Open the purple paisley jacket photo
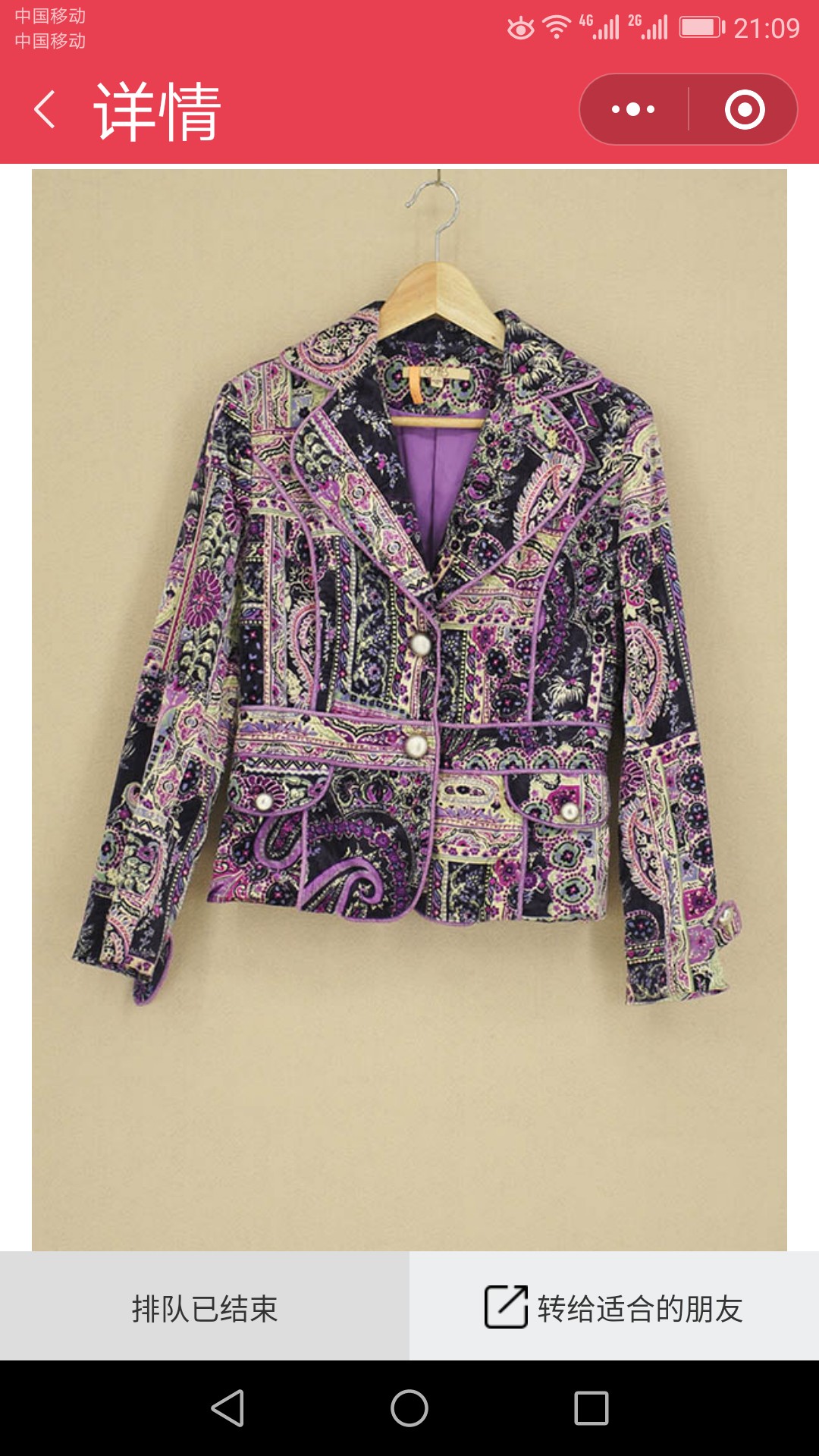 (409, 710)
